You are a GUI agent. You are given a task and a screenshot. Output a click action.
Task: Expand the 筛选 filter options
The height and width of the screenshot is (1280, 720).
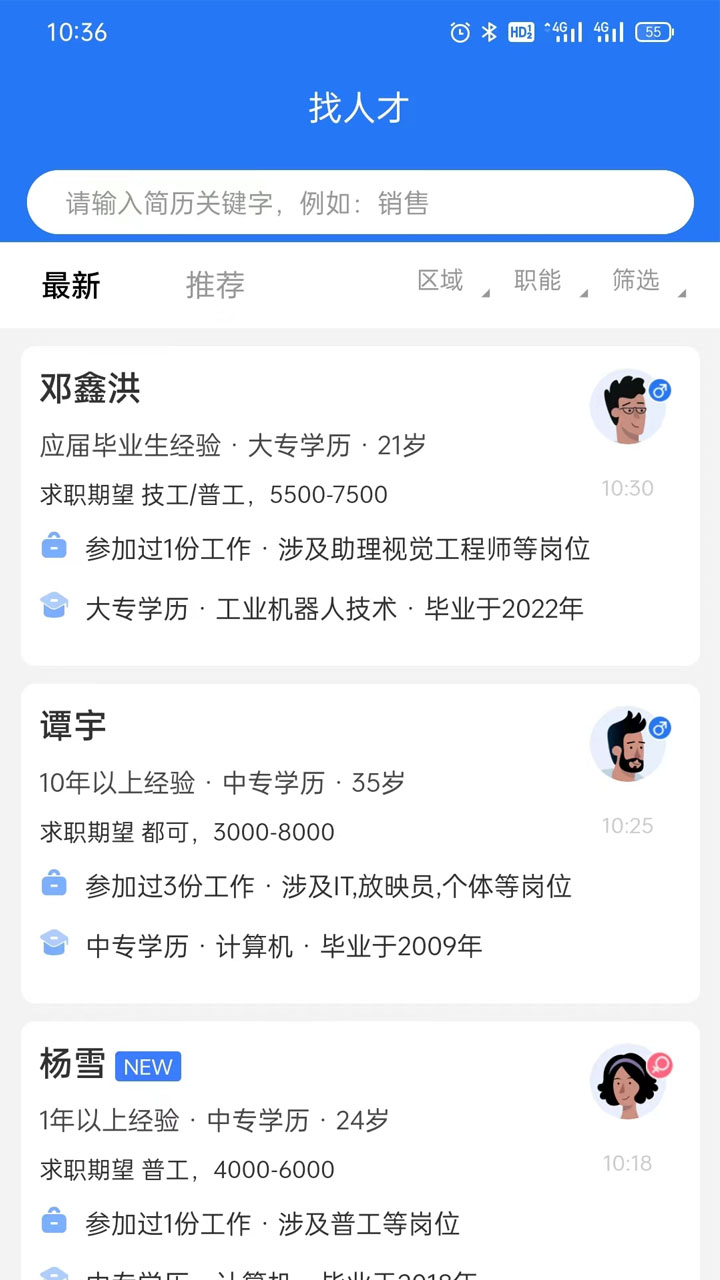(635, 281)
